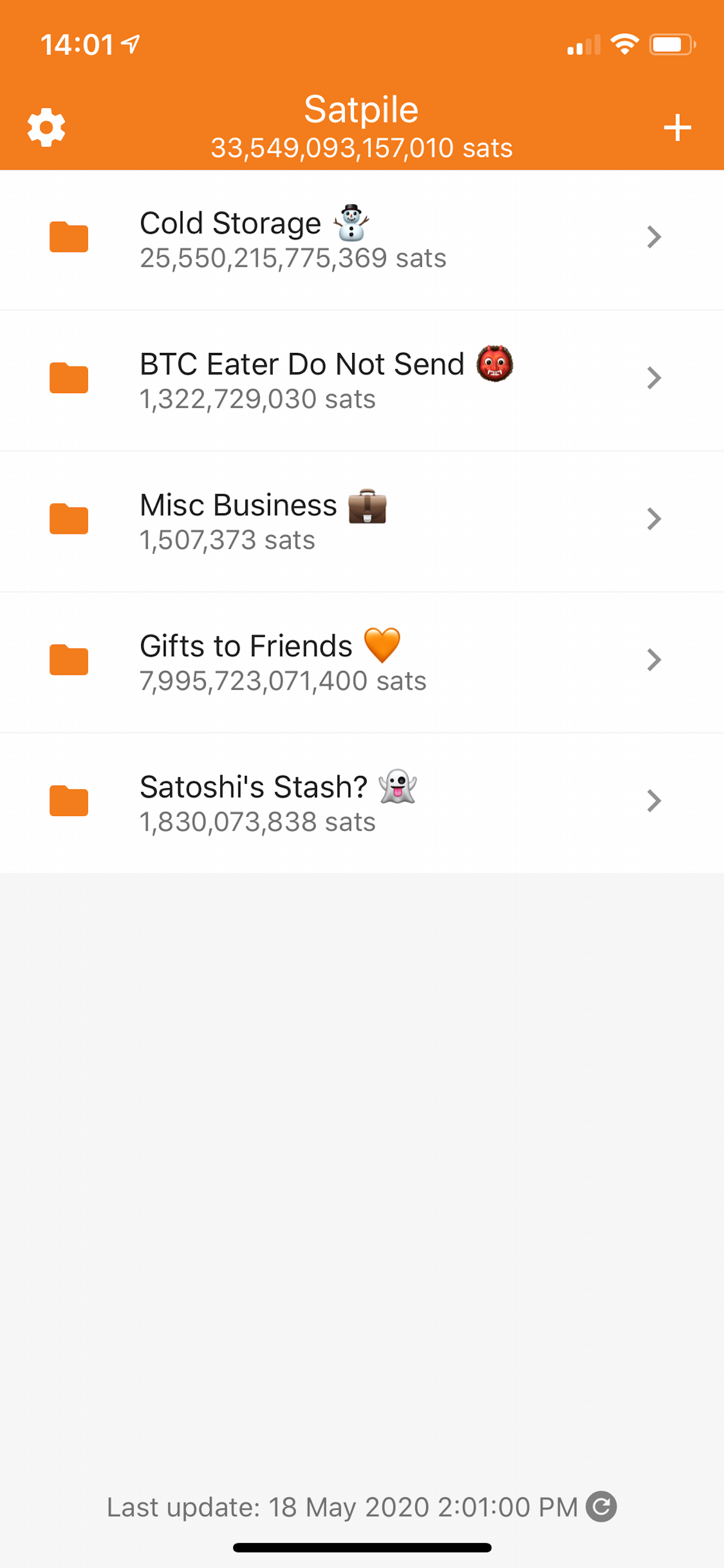Expand the Cold Storage entry via its chevron
Screen dimensions: 724x1568
[653, 237]
